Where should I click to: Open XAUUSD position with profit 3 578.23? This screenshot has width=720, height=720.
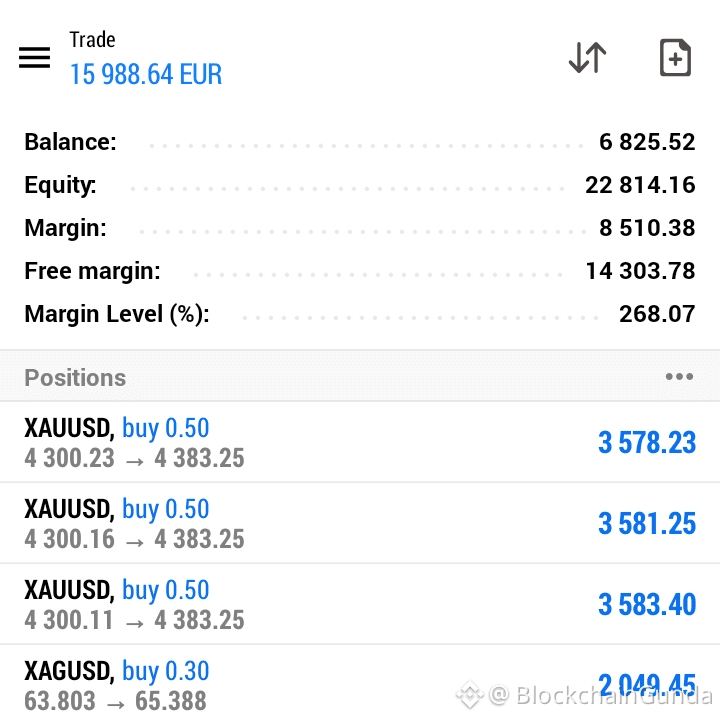click(x=360, y=442)
